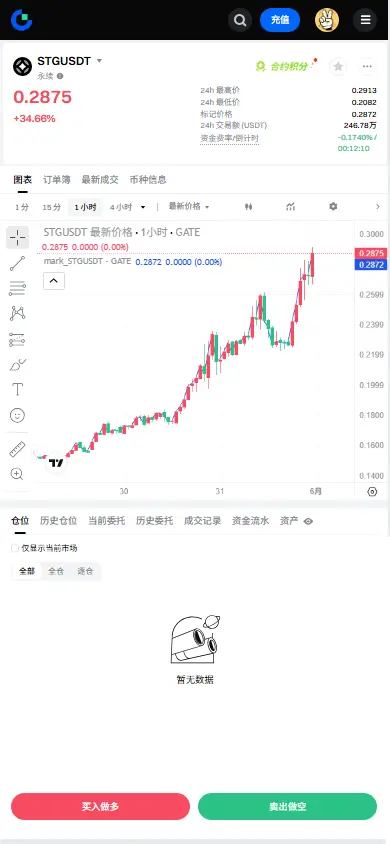Open chart settings gear
This screenshot has width=390, height=844.
pyautogui.click(x=333, y=207)
